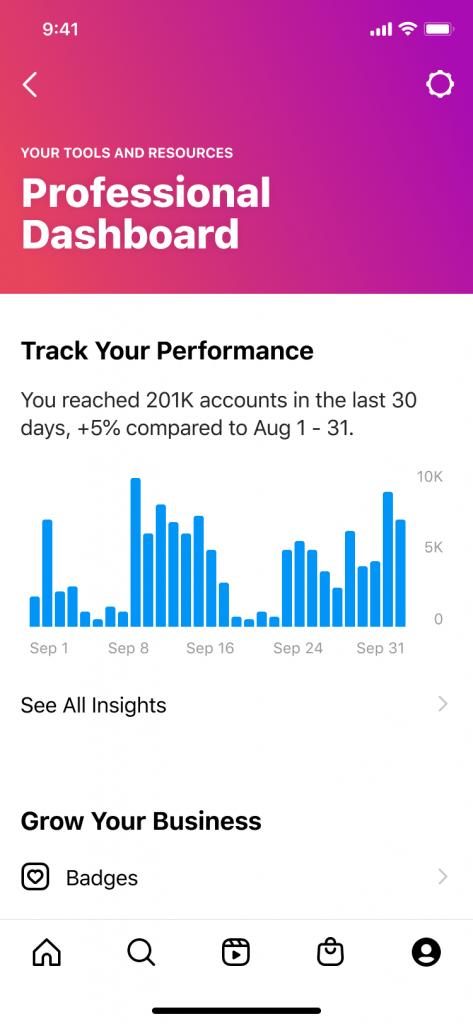Open See All Insights

tap(236, 705)
